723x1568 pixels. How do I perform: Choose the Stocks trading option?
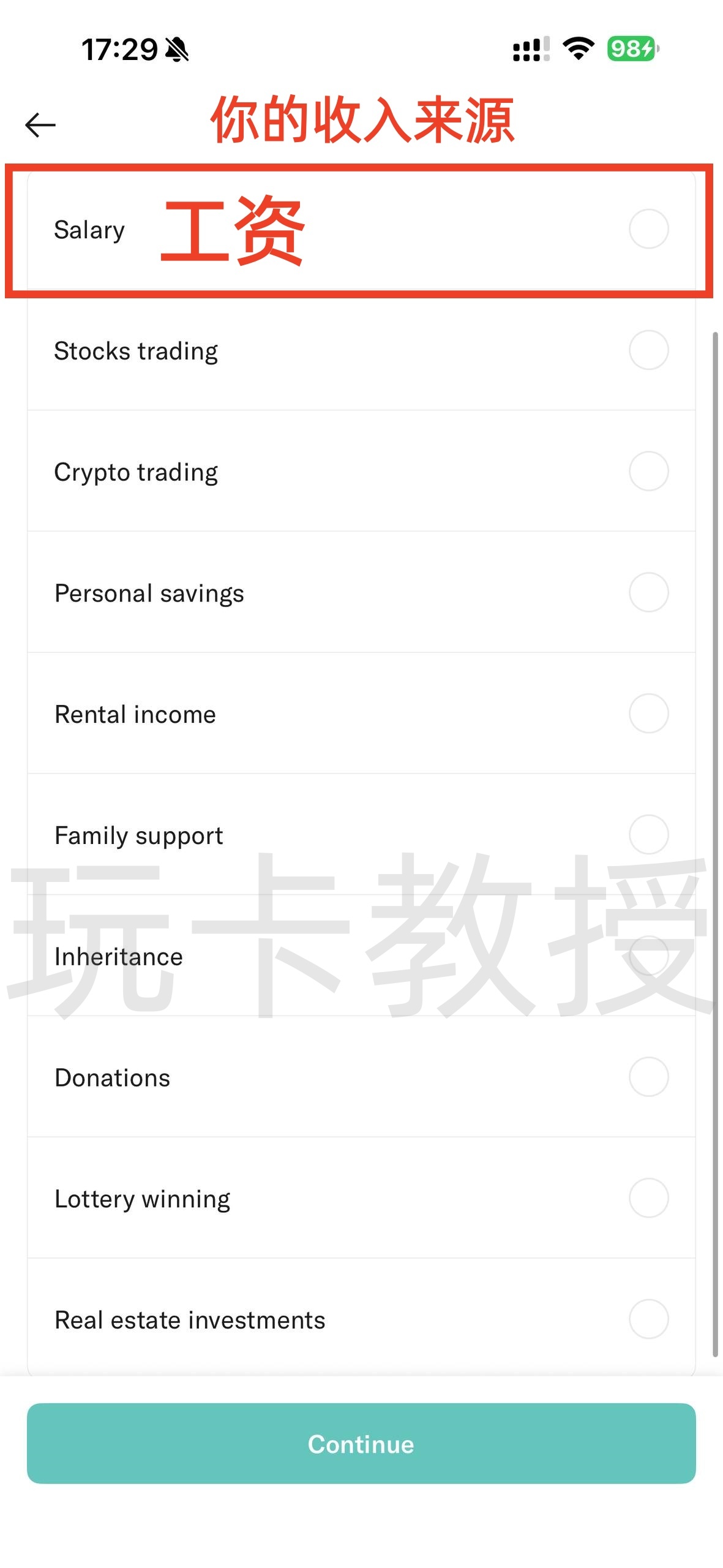648,350
